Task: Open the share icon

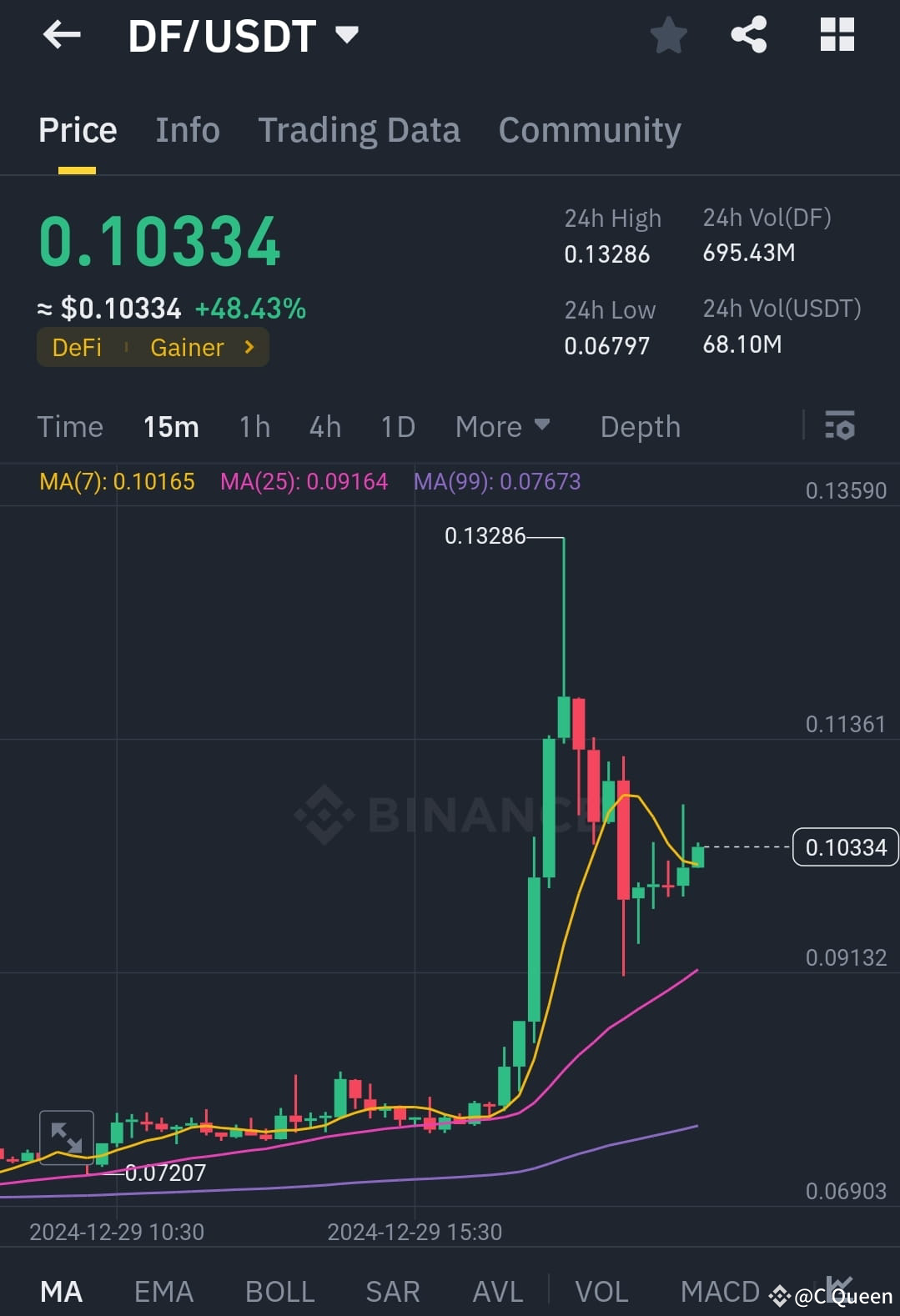Action: pyautogui.click(x=748, y=35)
